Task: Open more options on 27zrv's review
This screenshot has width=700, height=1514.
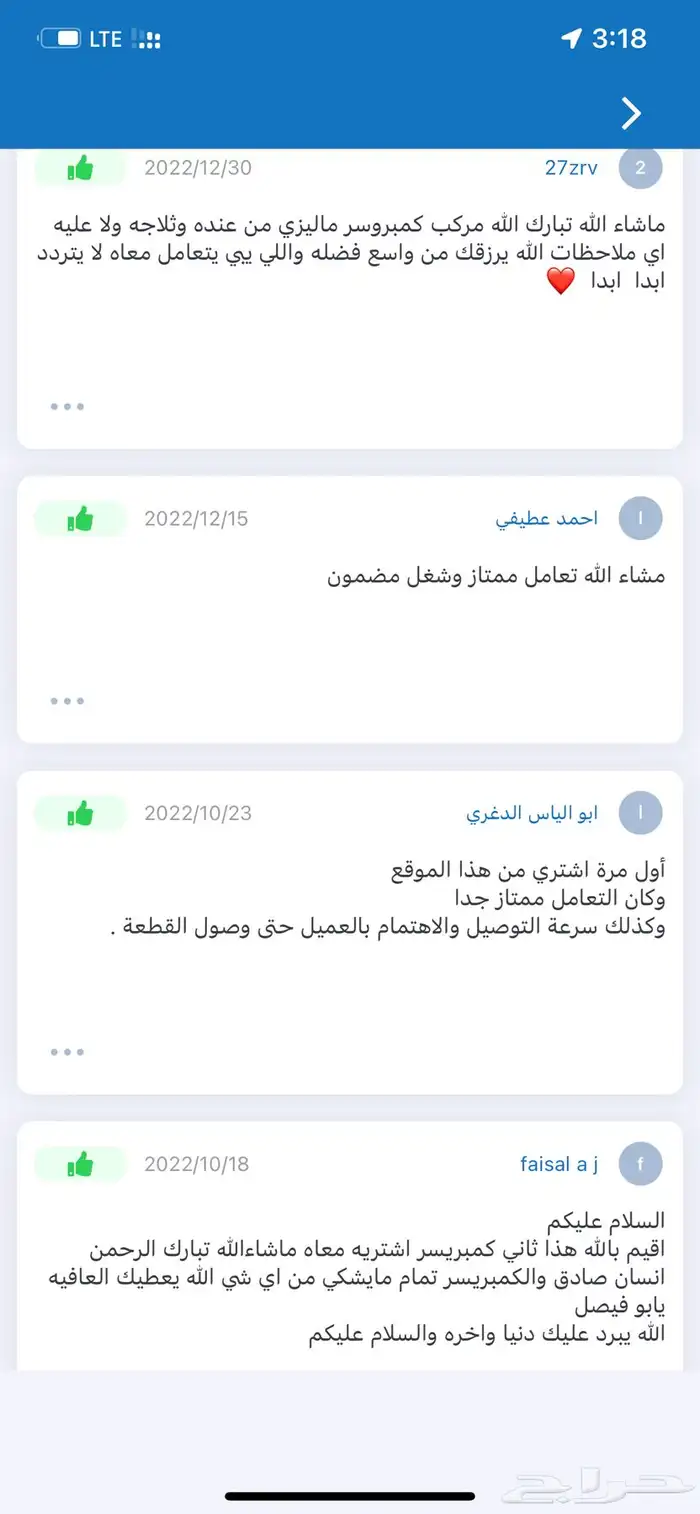Action: (67, 407)
